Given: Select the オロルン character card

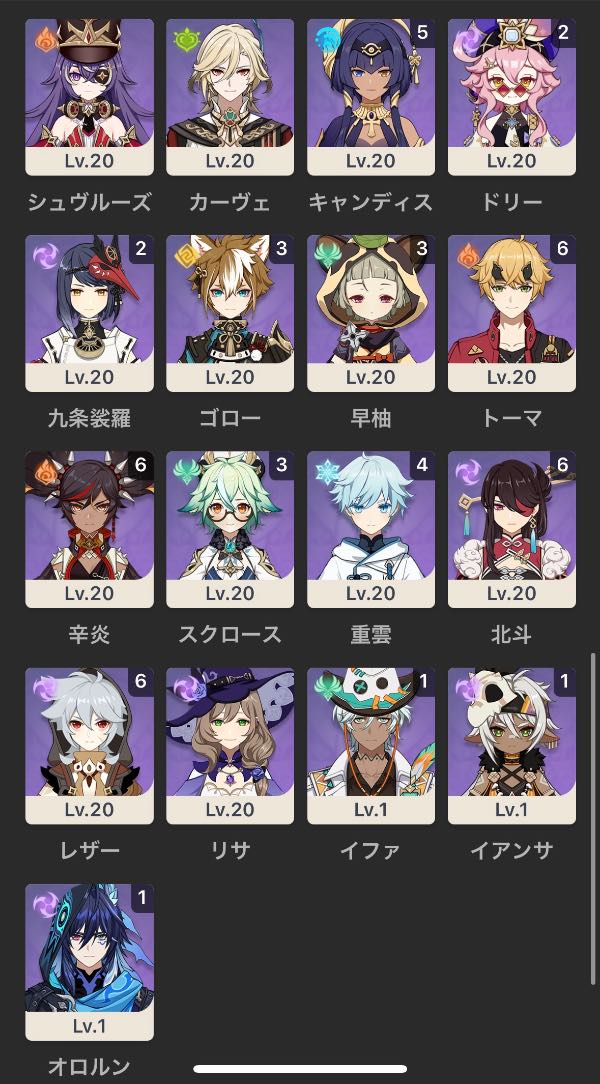Looking at the screenshot, I should (89, 962).
